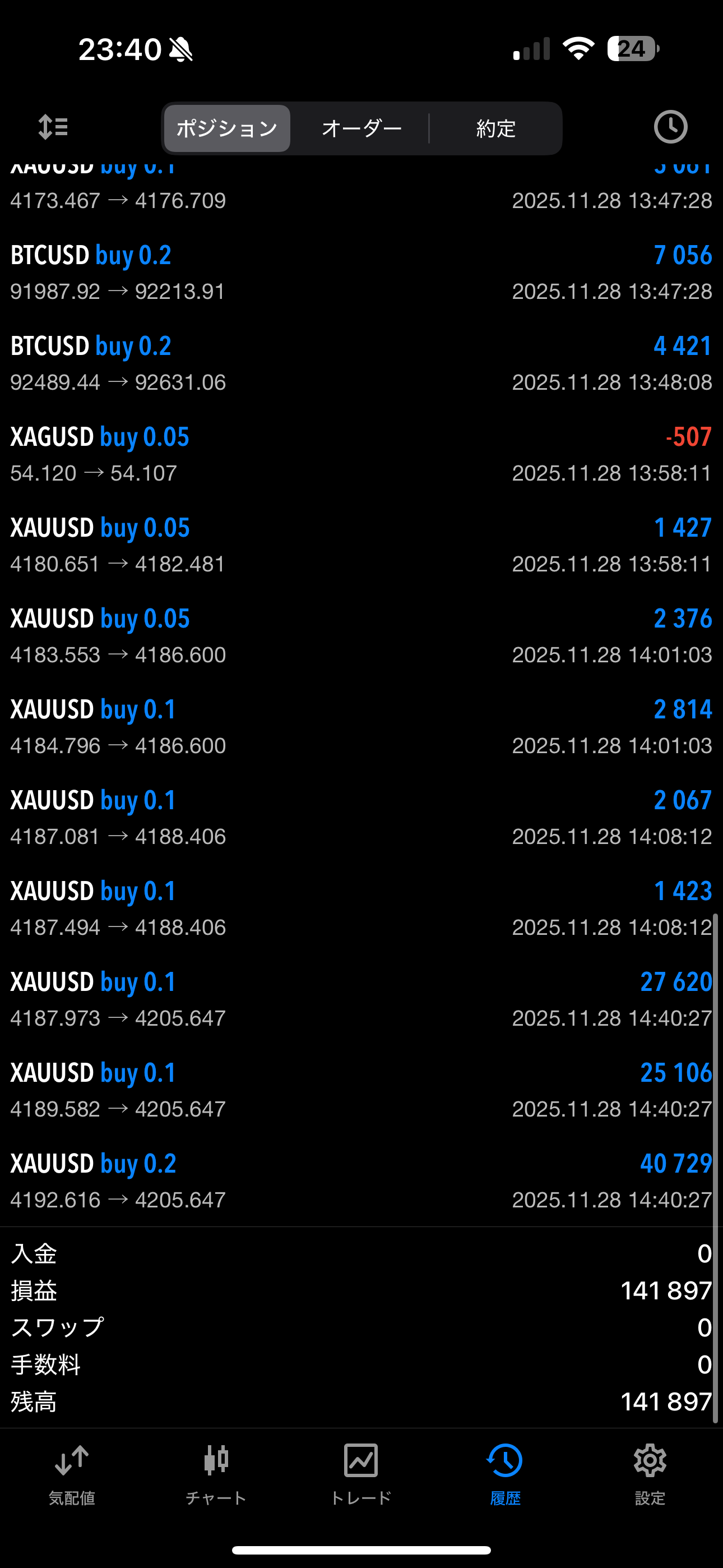Show details of XAUUSD trade 27 620
The height and width of the screenshot is (1568, 723).
[361, 999]
